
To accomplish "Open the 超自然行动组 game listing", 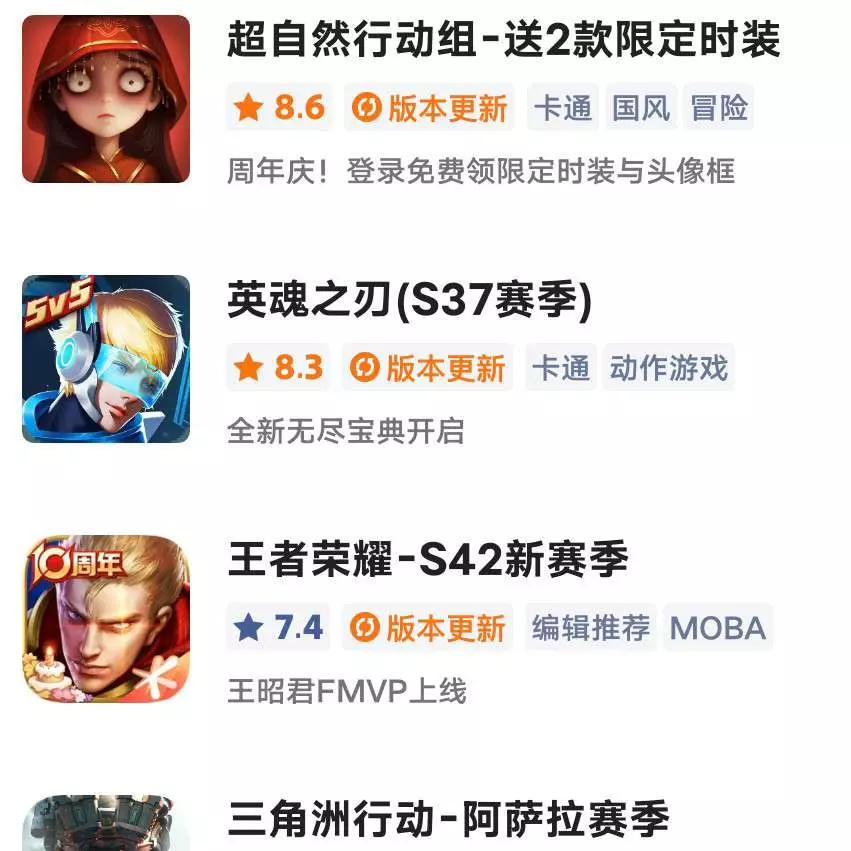I will pos(503,41).
